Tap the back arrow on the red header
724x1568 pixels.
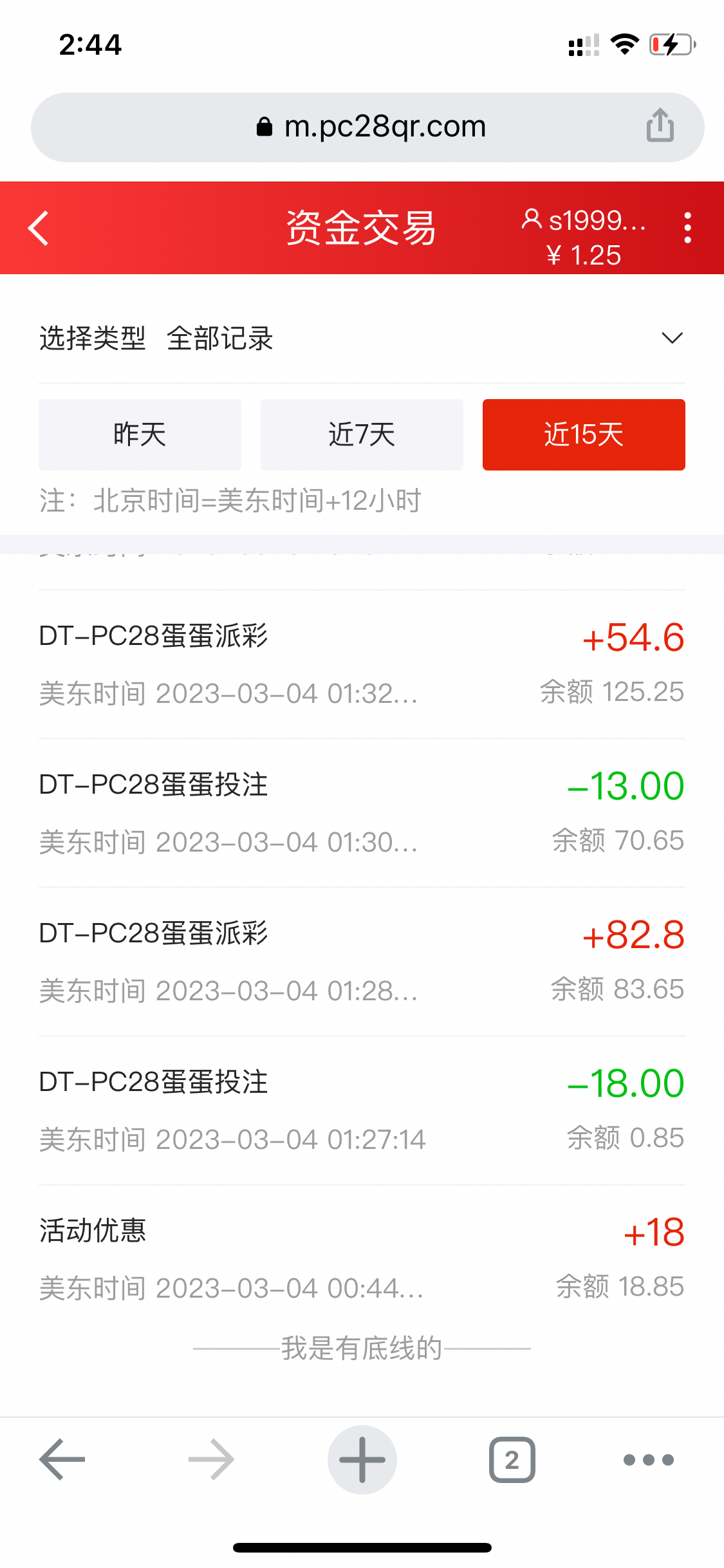pos(39,229)
